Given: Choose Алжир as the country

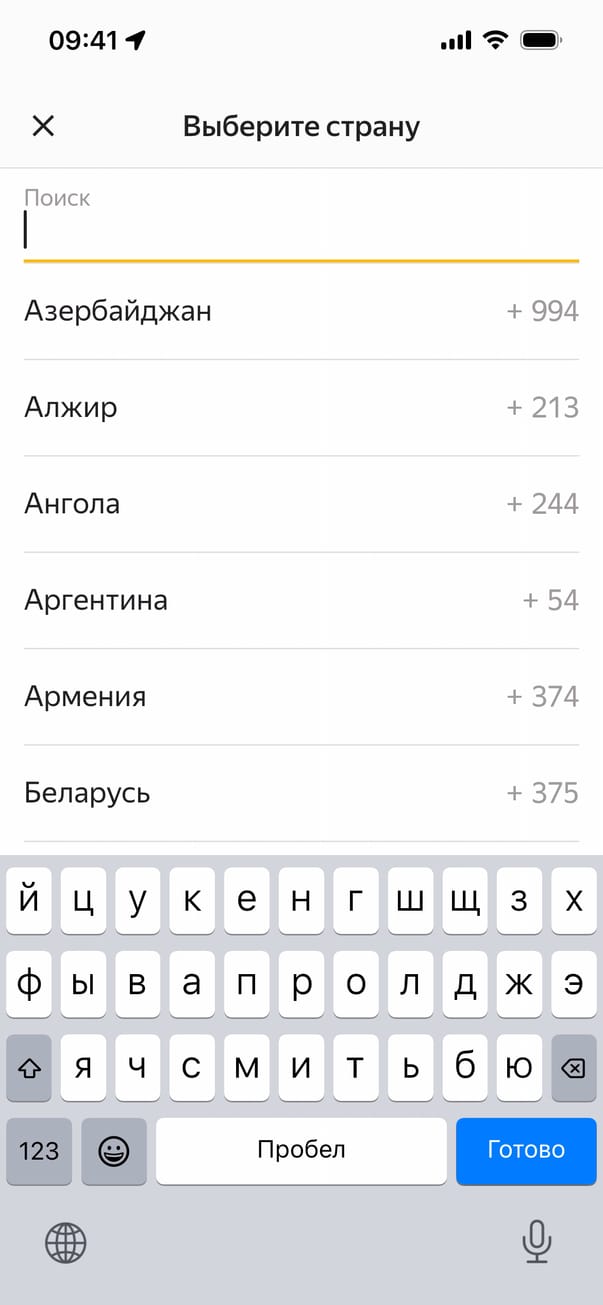Looking at the screenshot, I should pos(300,408).
